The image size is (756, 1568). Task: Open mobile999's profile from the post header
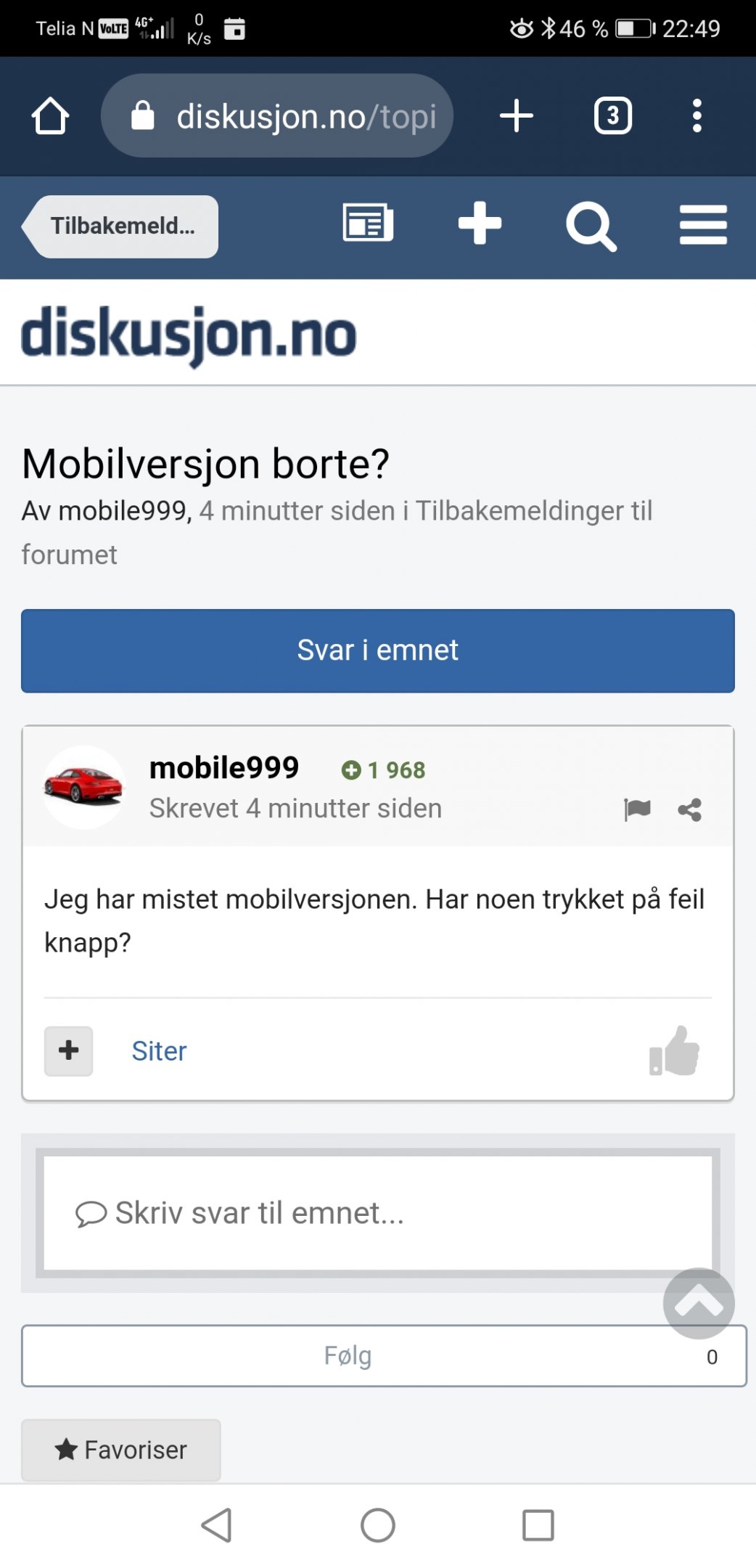click(224, 768)
